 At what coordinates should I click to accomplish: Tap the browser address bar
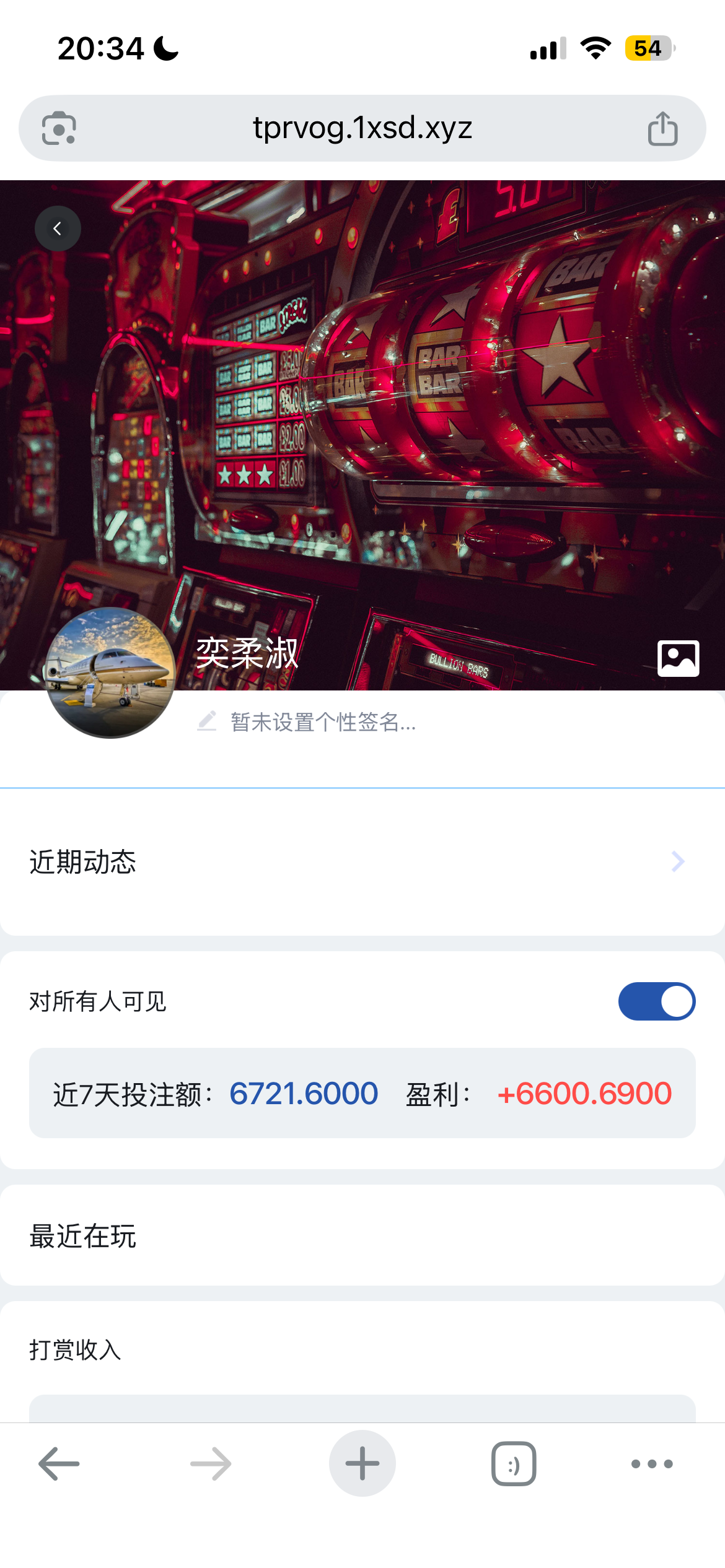tap(362, 128)
